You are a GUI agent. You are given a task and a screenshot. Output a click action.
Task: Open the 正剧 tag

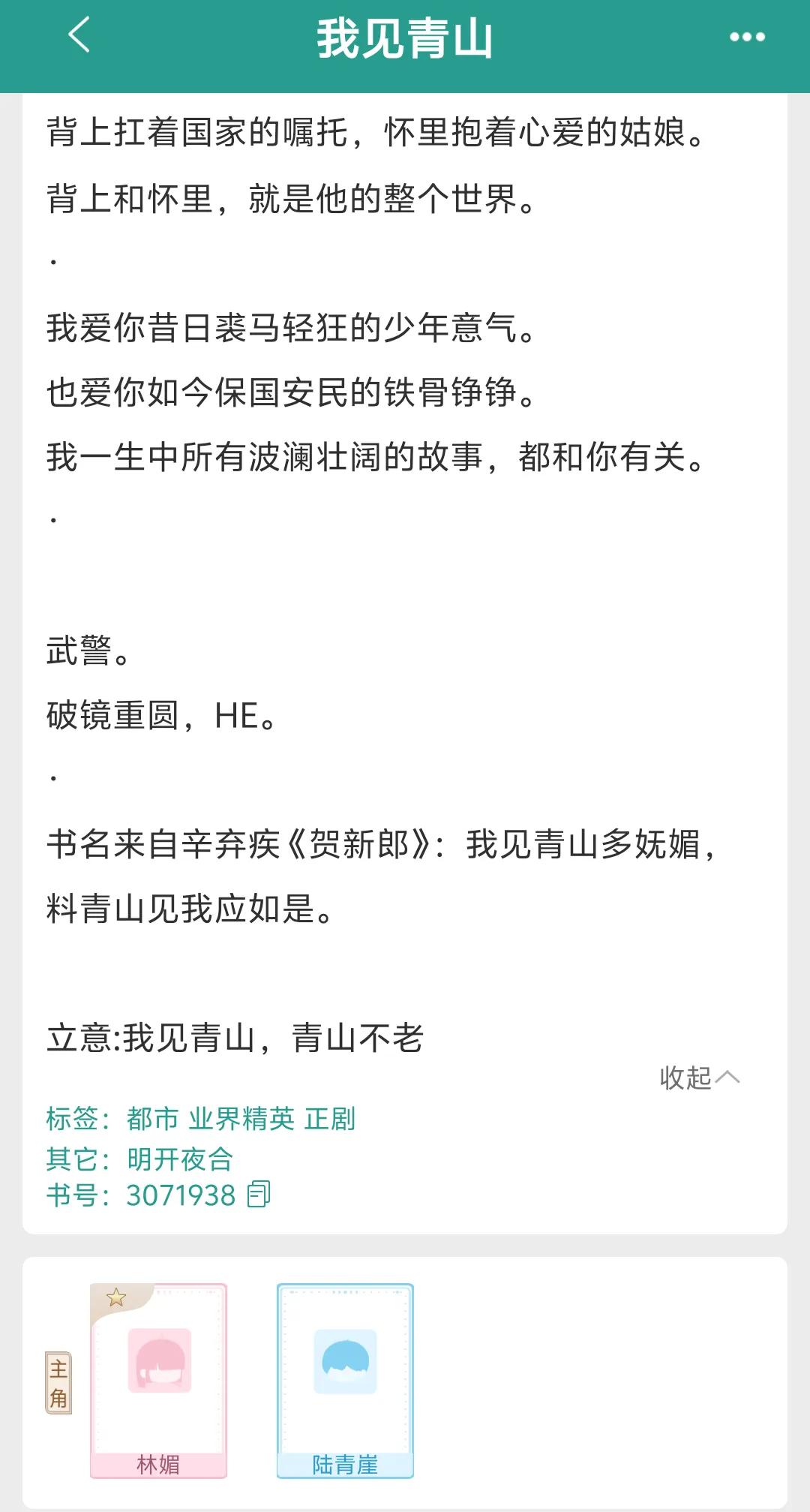(330, 1119)
